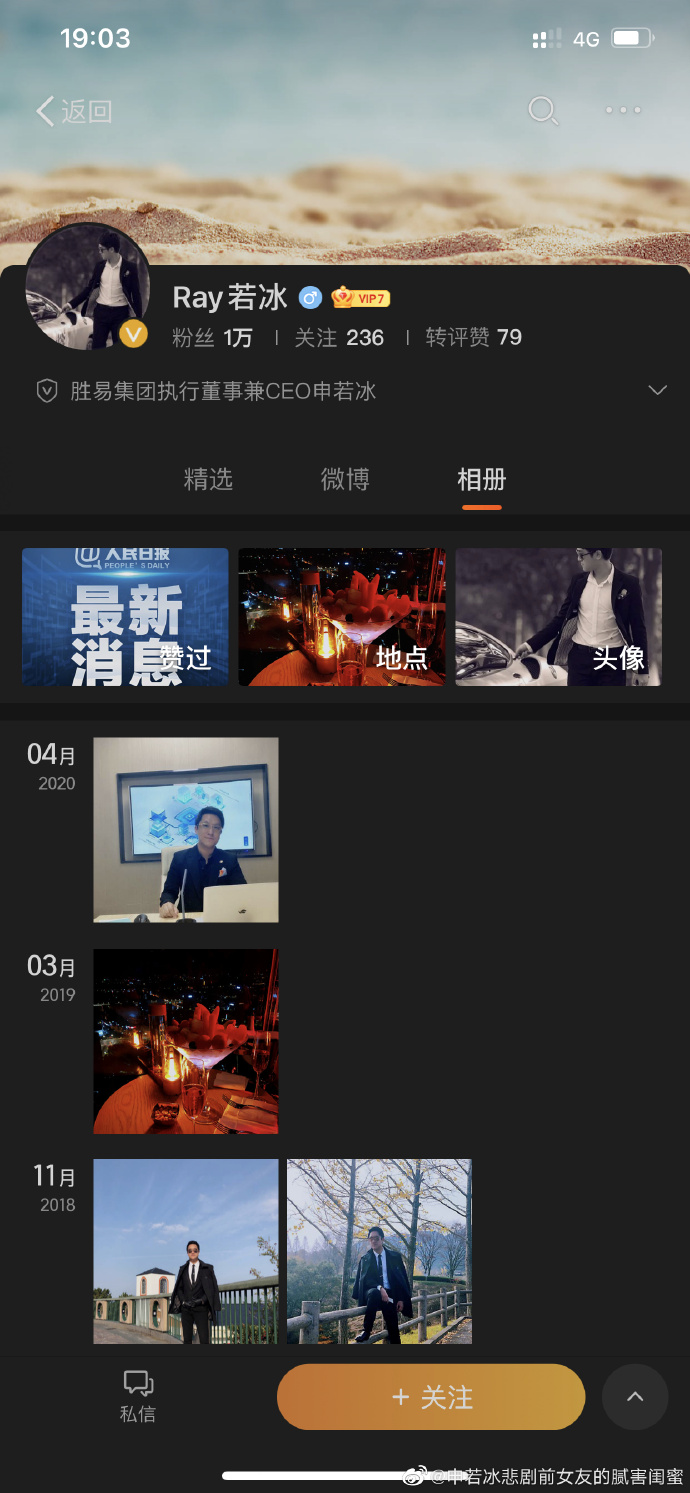
Task: Select the 相册 tab
Action: coord(482,480)
